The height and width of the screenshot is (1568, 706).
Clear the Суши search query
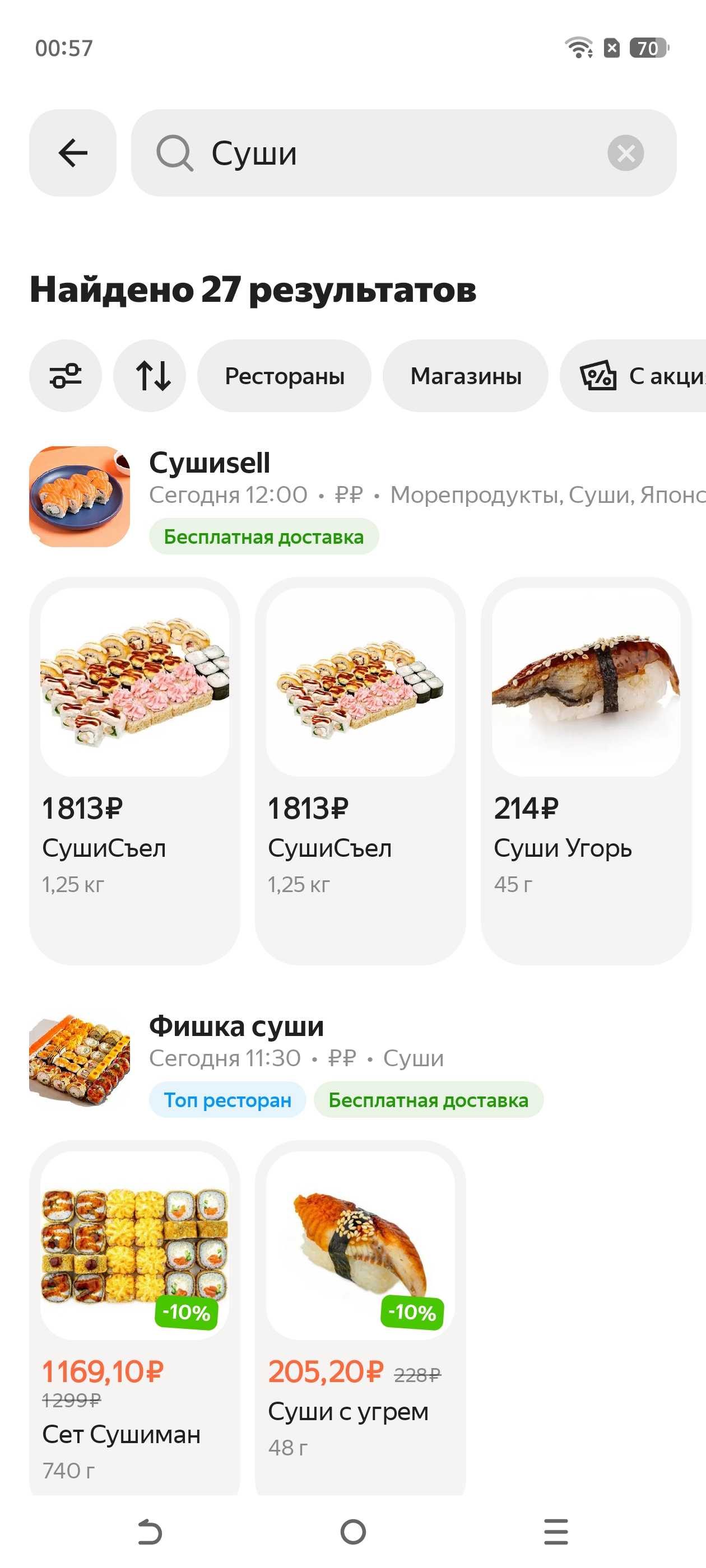click(x=625, y=153)
